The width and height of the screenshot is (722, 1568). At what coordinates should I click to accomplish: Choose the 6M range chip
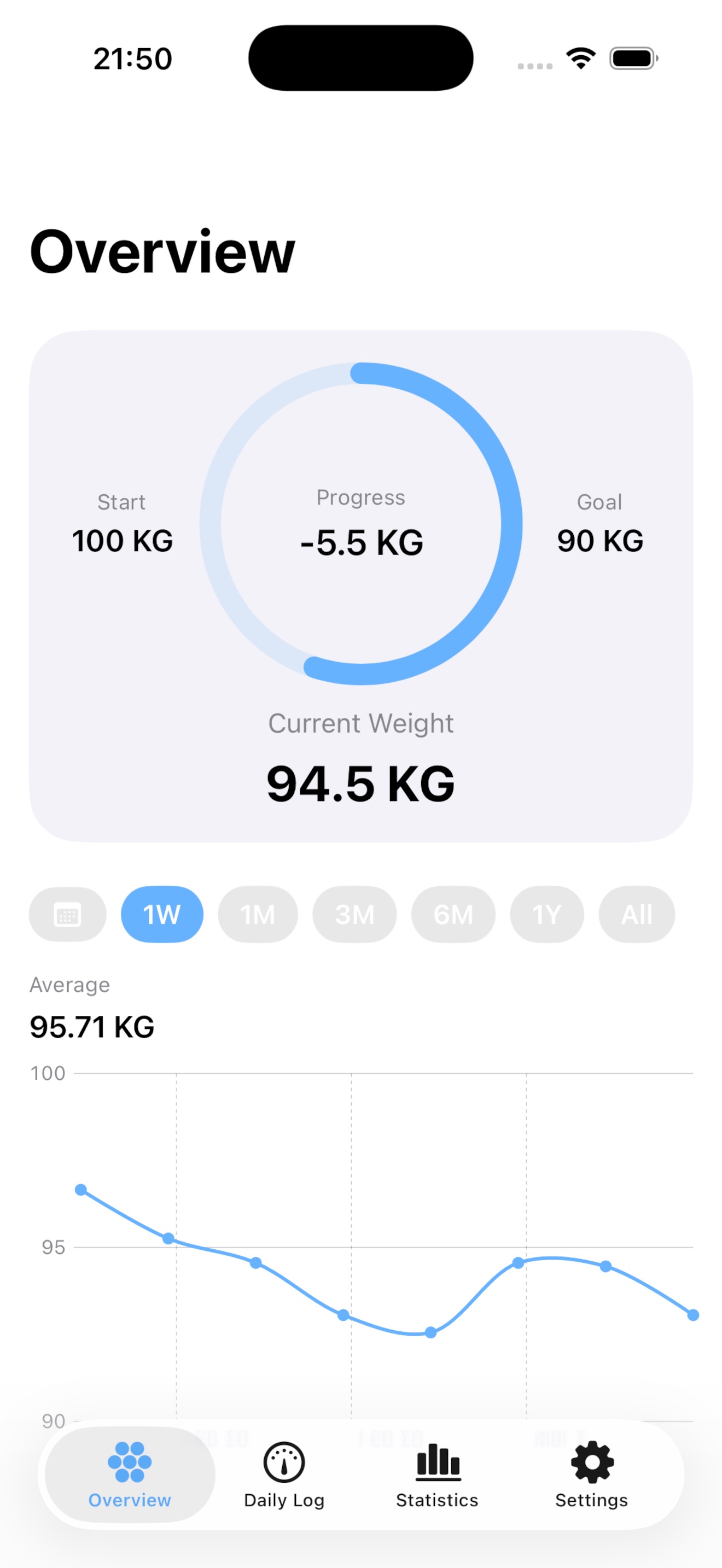[x=453, y=914]
